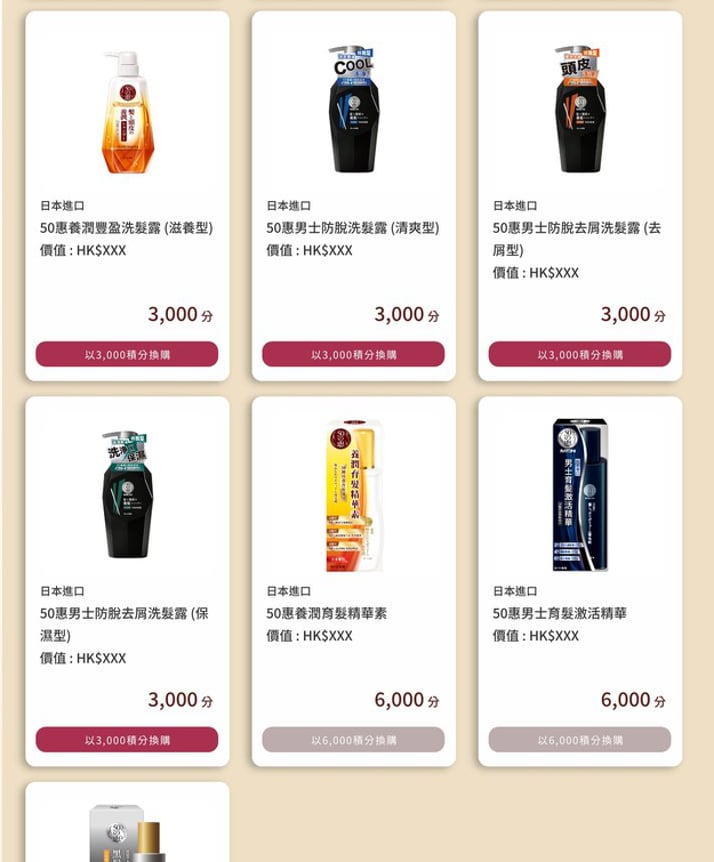Tap 以6,000積分換購 for 50惠男士育髮激活精華
Viewport: 714px width, 862px height.
(x=579, y=740)
